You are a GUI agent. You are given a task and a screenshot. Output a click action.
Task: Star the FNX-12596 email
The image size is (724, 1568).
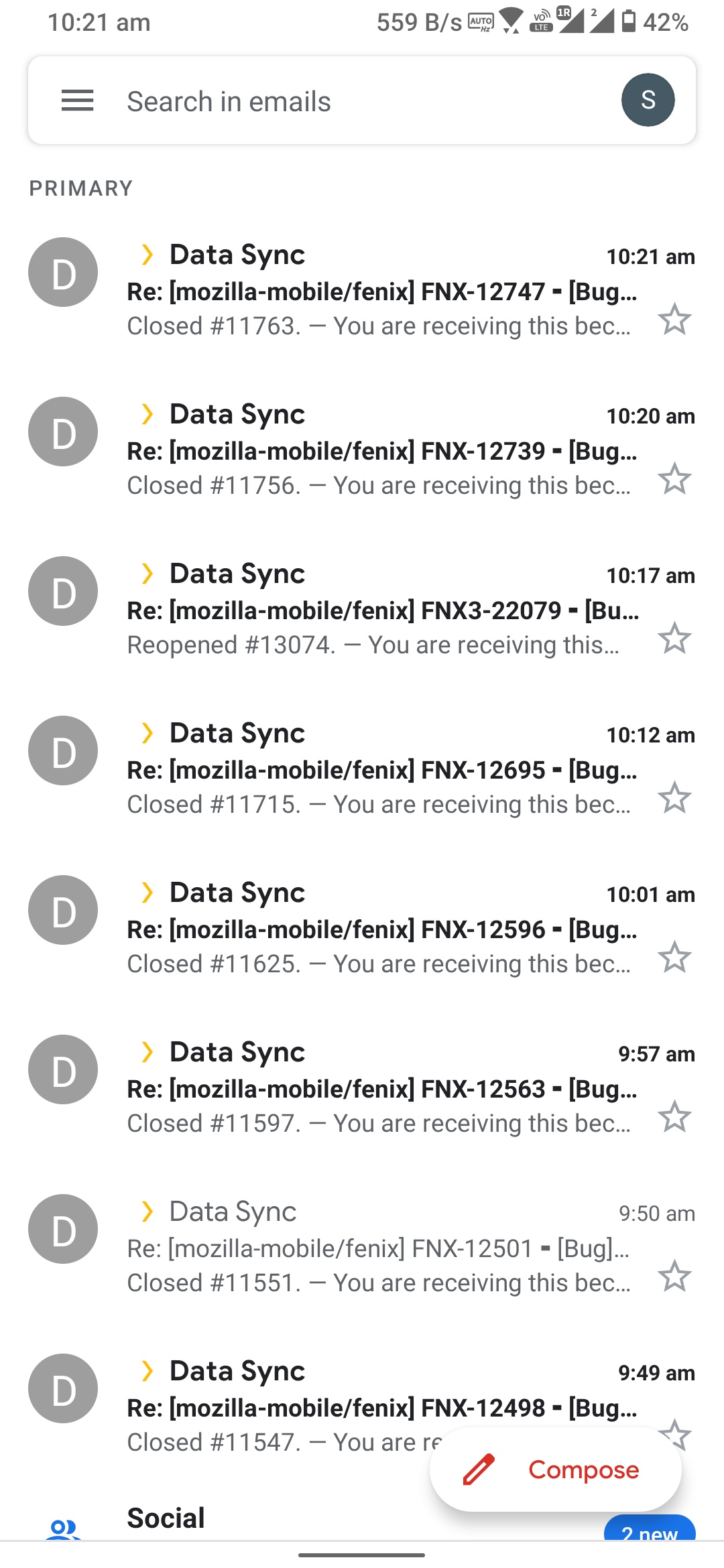(674, 958)
